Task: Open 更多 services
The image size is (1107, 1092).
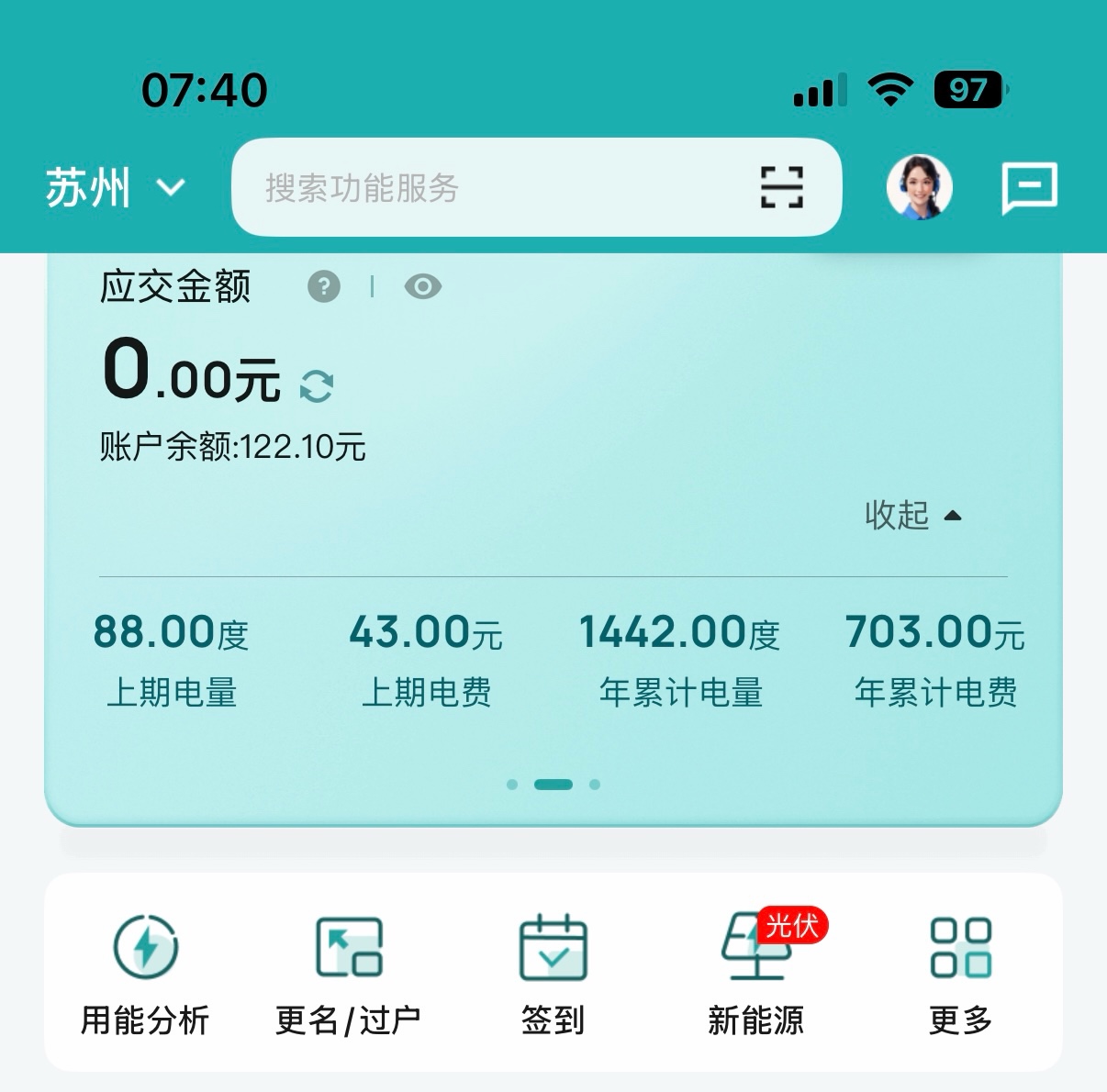Action: [960, 975]
